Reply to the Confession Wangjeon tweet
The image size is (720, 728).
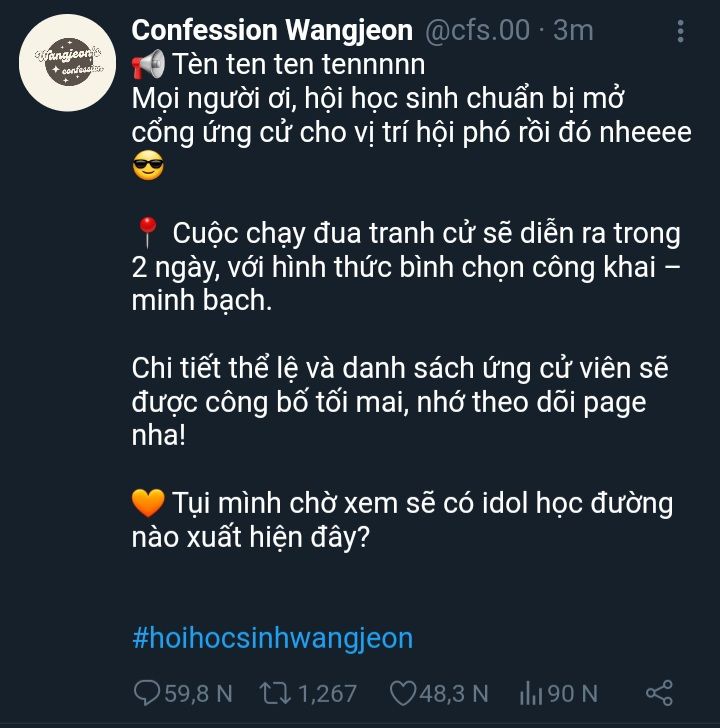[x=148, y=692]
